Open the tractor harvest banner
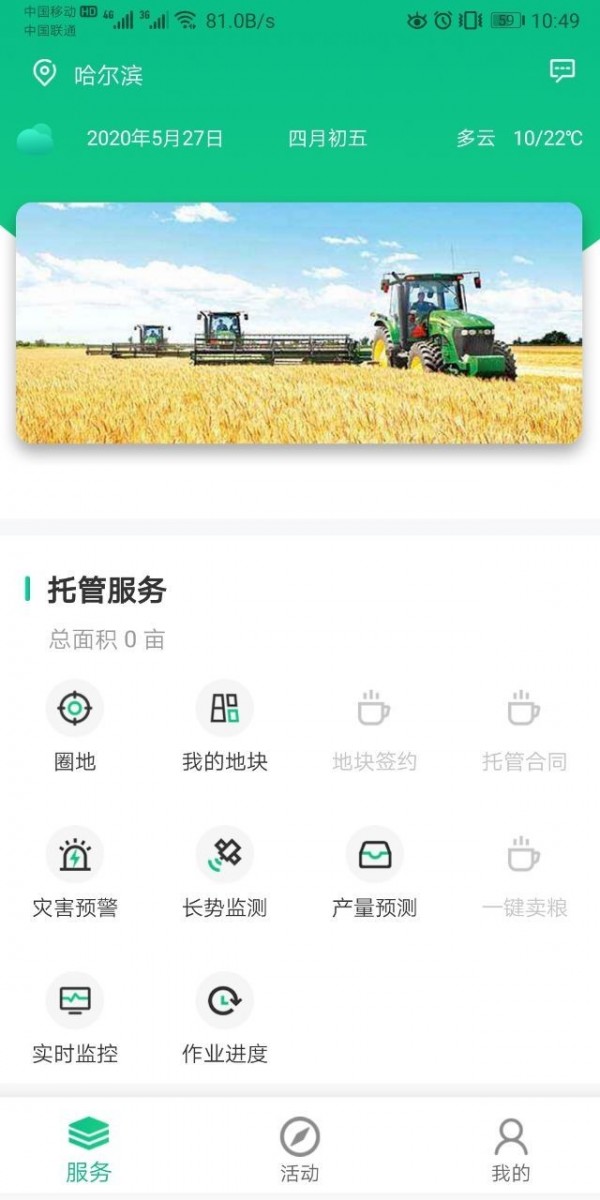Image resolution: width=600 pixels, height=1200 pixels. tap(299, 323)
